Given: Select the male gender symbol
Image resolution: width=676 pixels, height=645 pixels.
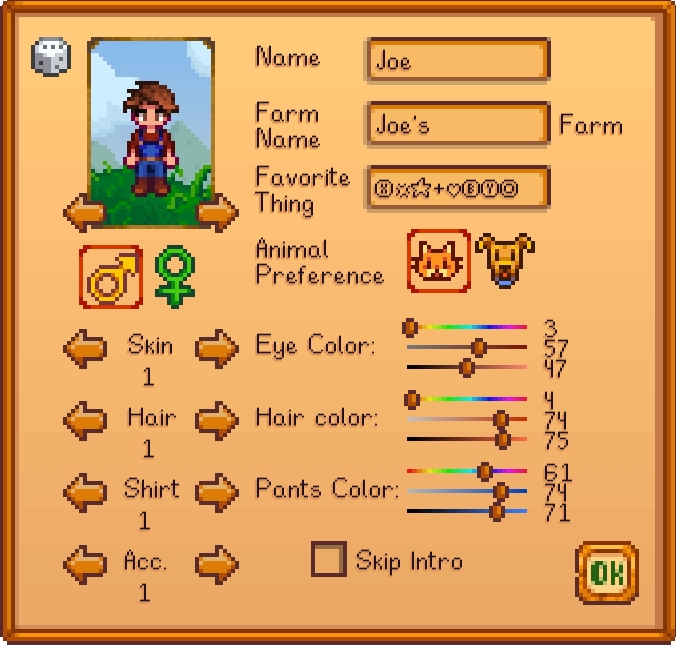Looking at the screenshot, I should pyautogui.click(x=110, y=277).
